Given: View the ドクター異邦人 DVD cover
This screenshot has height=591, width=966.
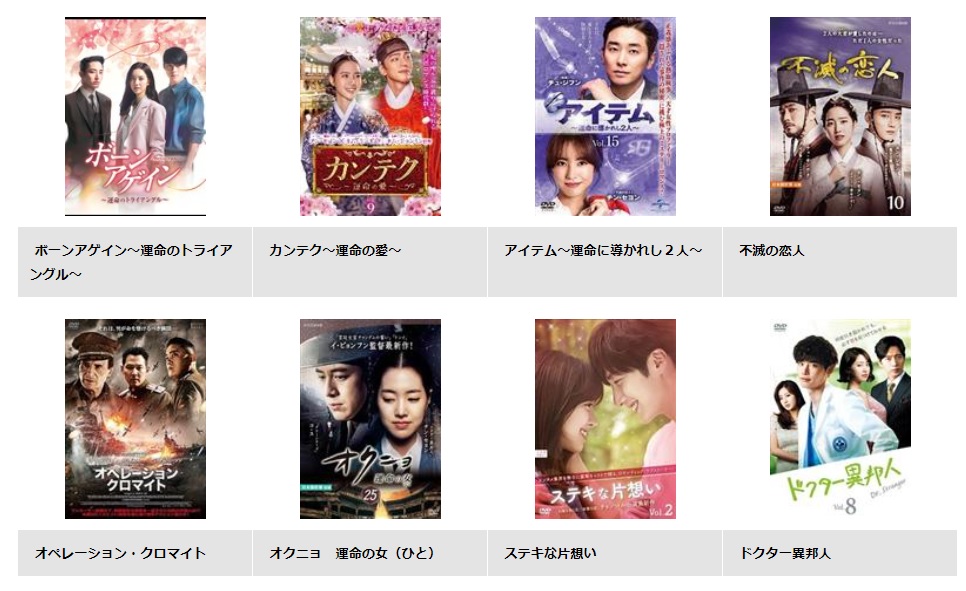Looking at the screenshot, I should [840, 418].
